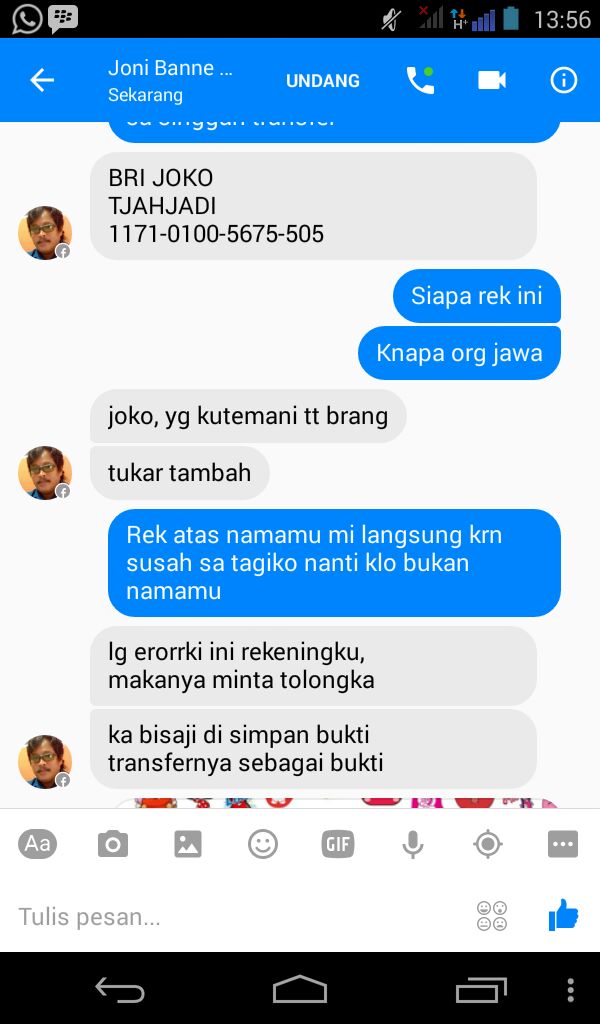The height and width of the screenshot is (1024, 600).
Task: Open the emoji selector beside the message field
Action: [x=492, y=916]
